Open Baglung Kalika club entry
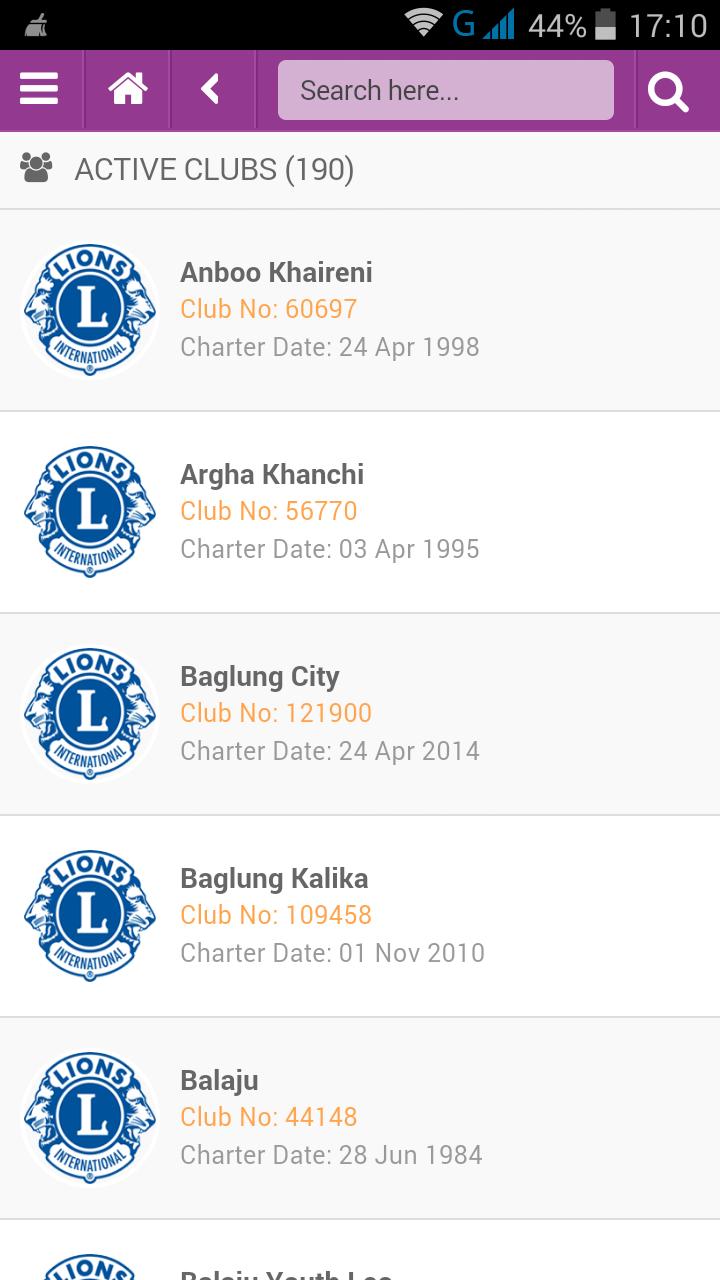 (360, 916)
